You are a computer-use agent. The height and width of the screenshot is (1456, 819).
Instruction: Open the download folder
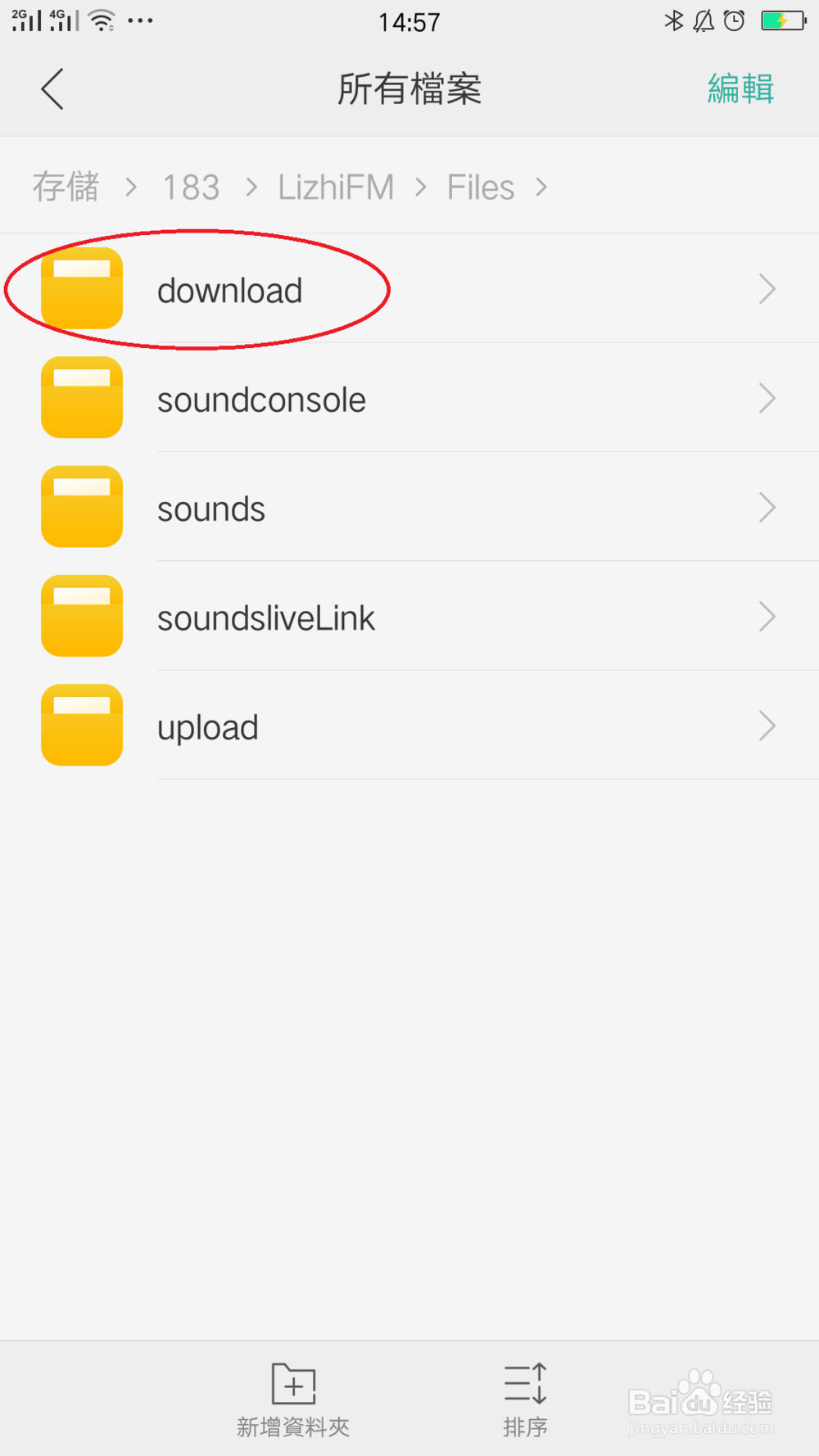click(x=409, y=288)
